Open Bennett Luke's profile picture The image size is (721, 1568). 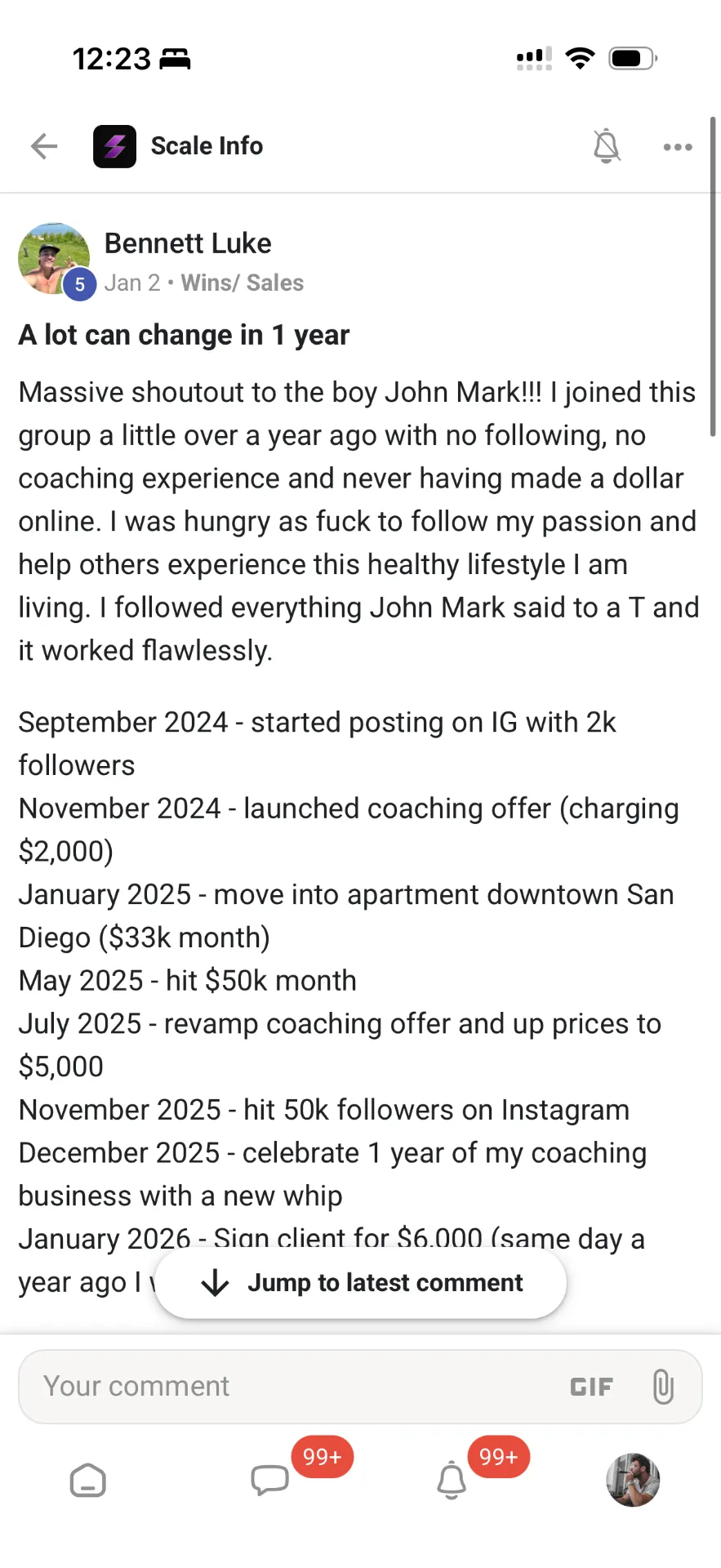point(54,259)
